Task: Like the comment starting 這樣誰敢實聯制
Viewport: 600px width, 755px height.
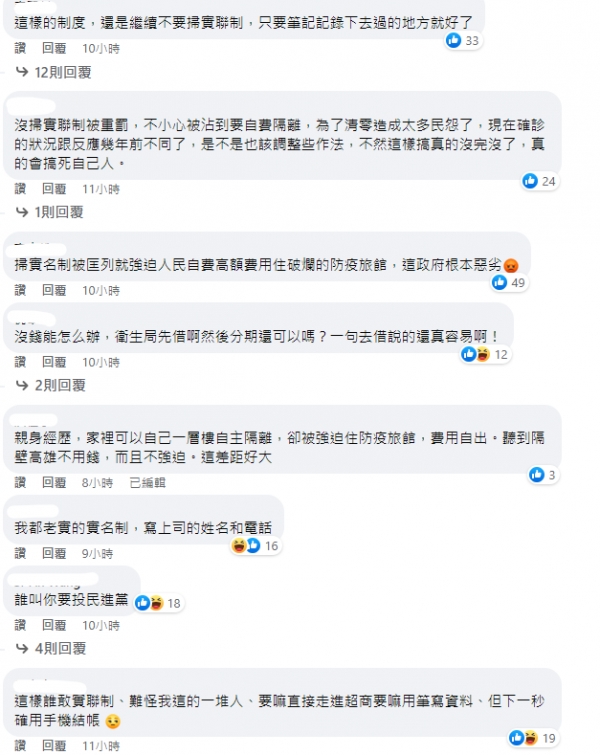Action: click(21, 745)
